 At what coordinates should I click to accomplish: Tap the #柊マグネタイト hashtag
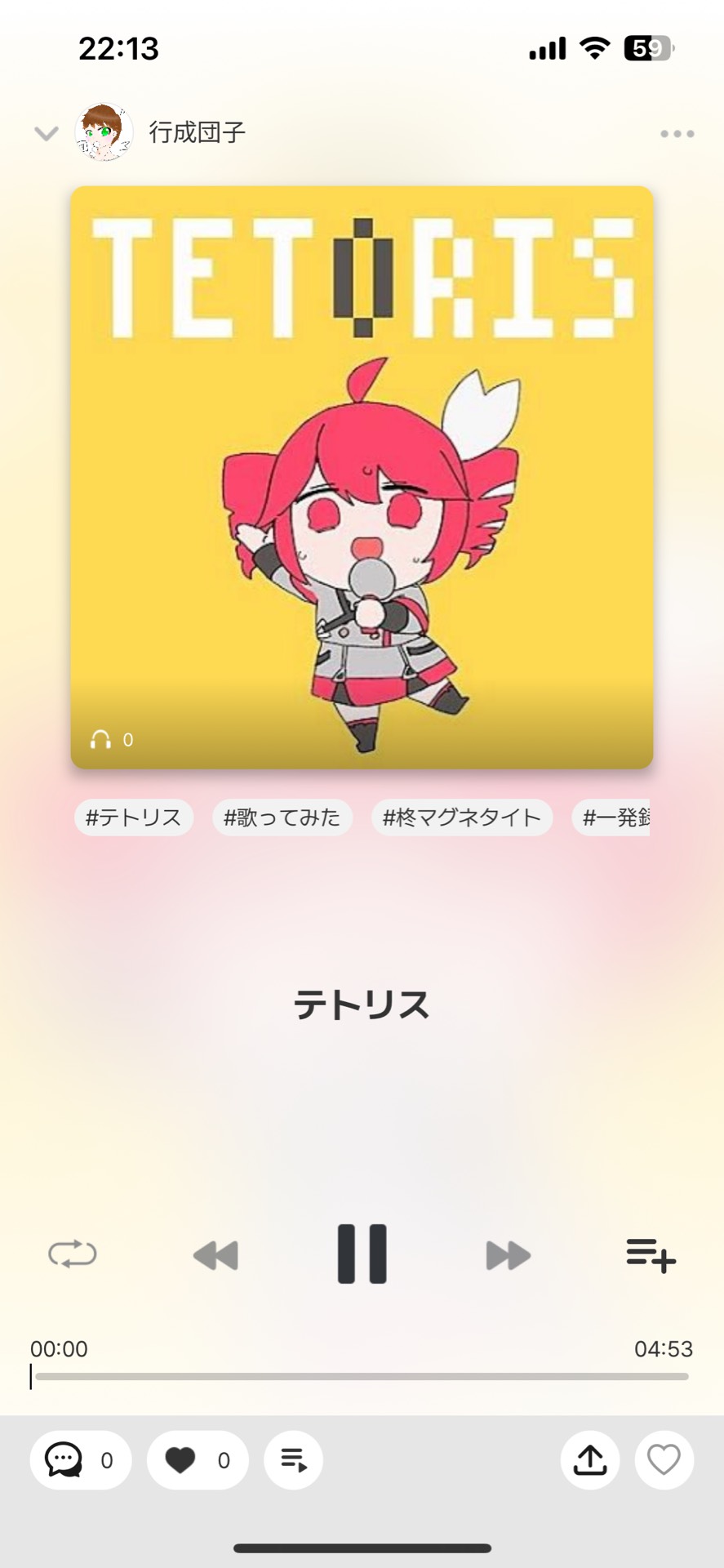462,817
